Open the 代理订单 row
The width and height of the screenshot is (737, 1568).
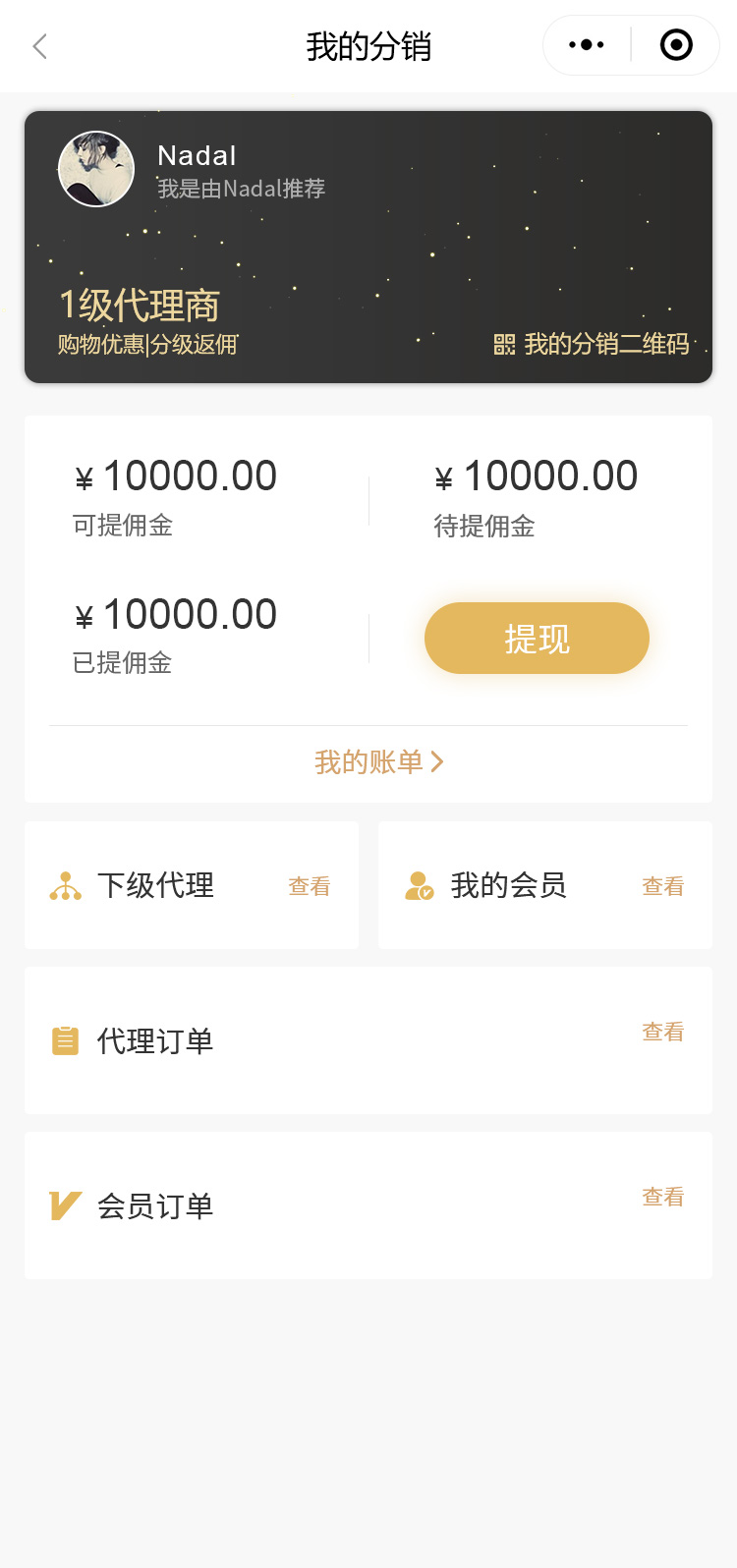(x=368, y=1040)
